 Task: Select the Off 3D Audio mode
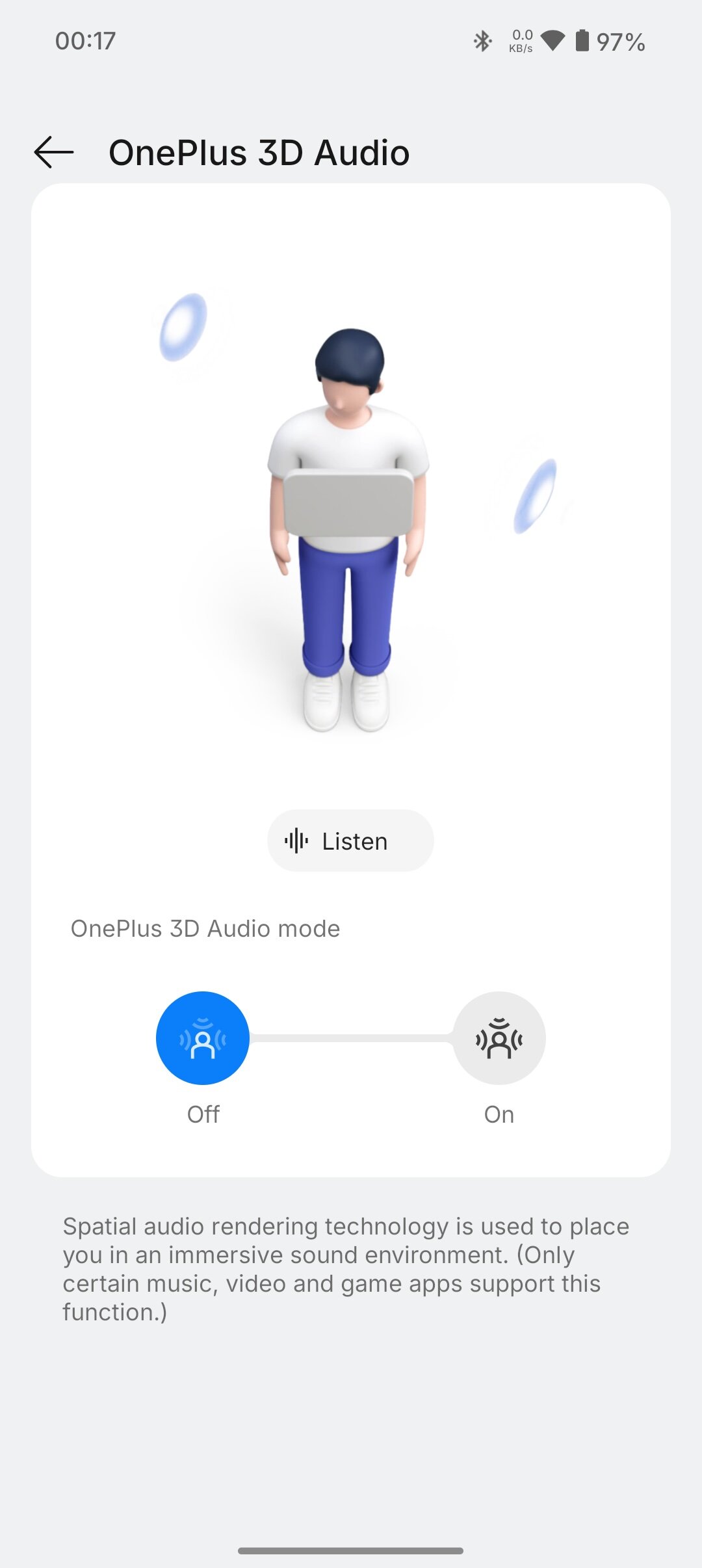click(x=203, y=1038)
